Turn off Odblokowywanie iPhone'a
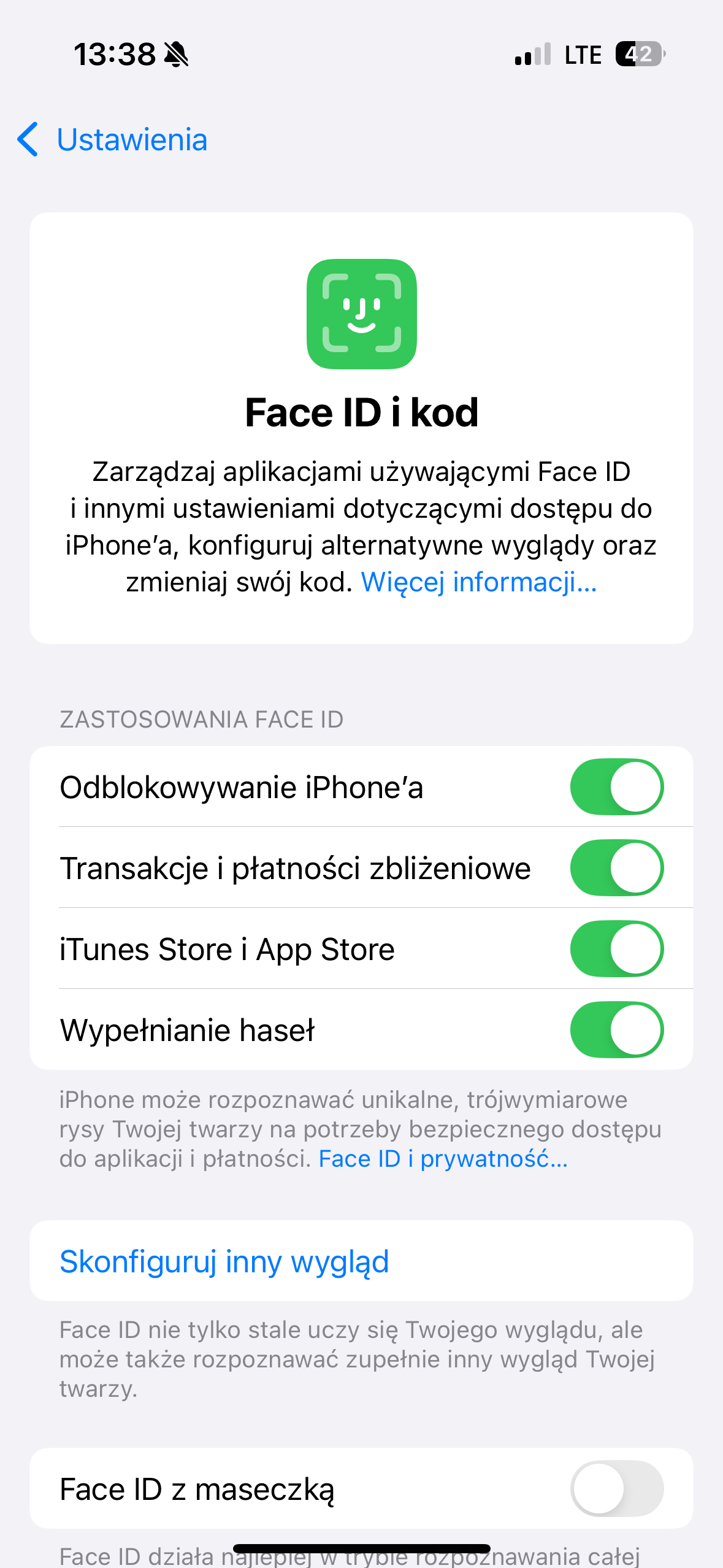 coord(616,787)
